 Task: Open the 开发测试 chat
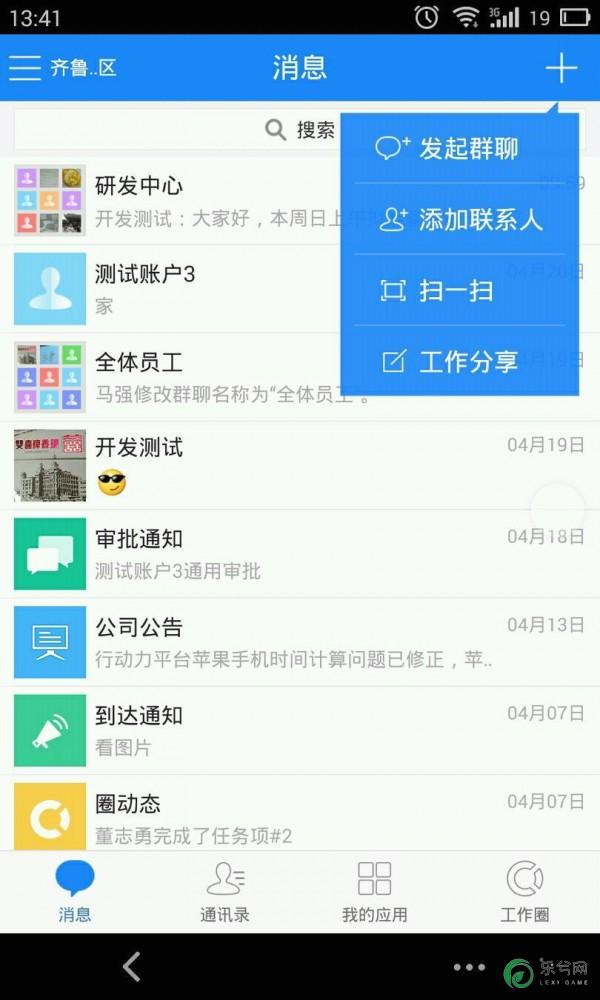coord(300,466)
